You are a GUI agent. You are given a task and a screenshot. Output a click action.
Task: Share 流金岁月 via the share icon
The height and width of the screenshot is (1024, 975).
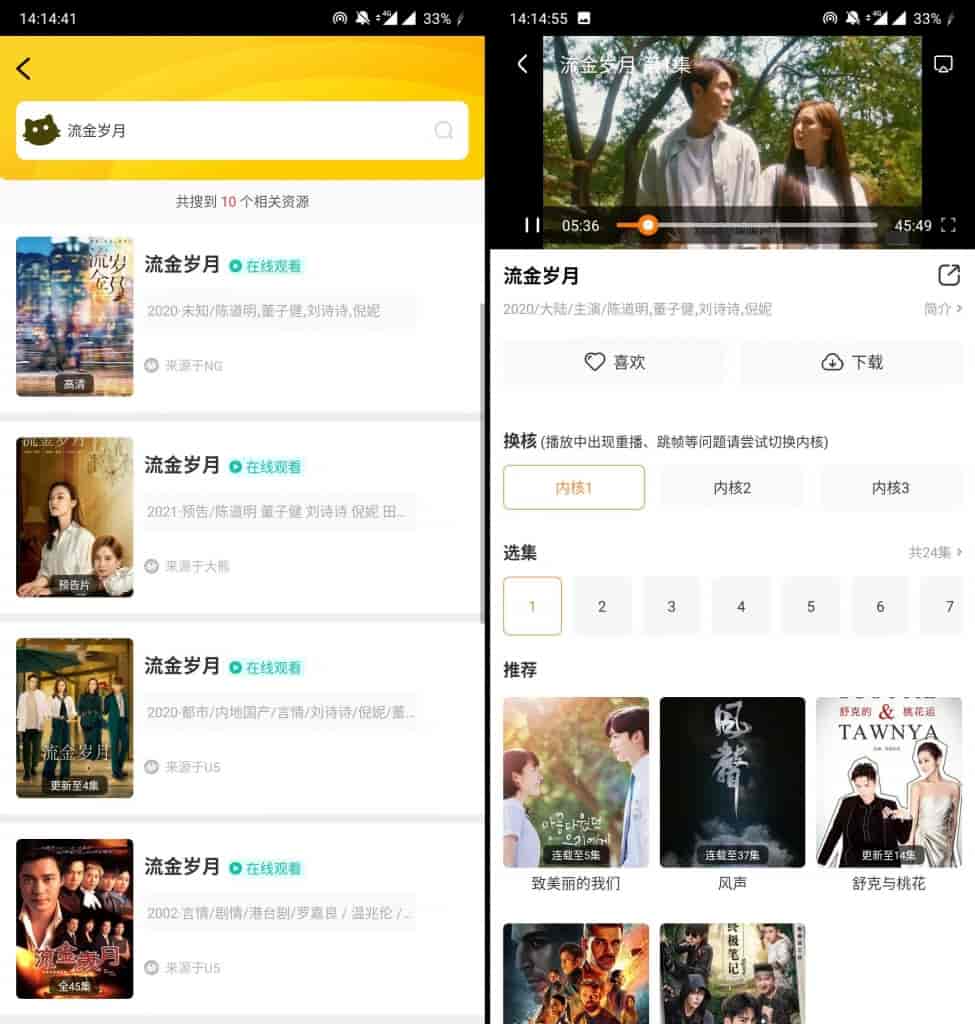(948, 276)
